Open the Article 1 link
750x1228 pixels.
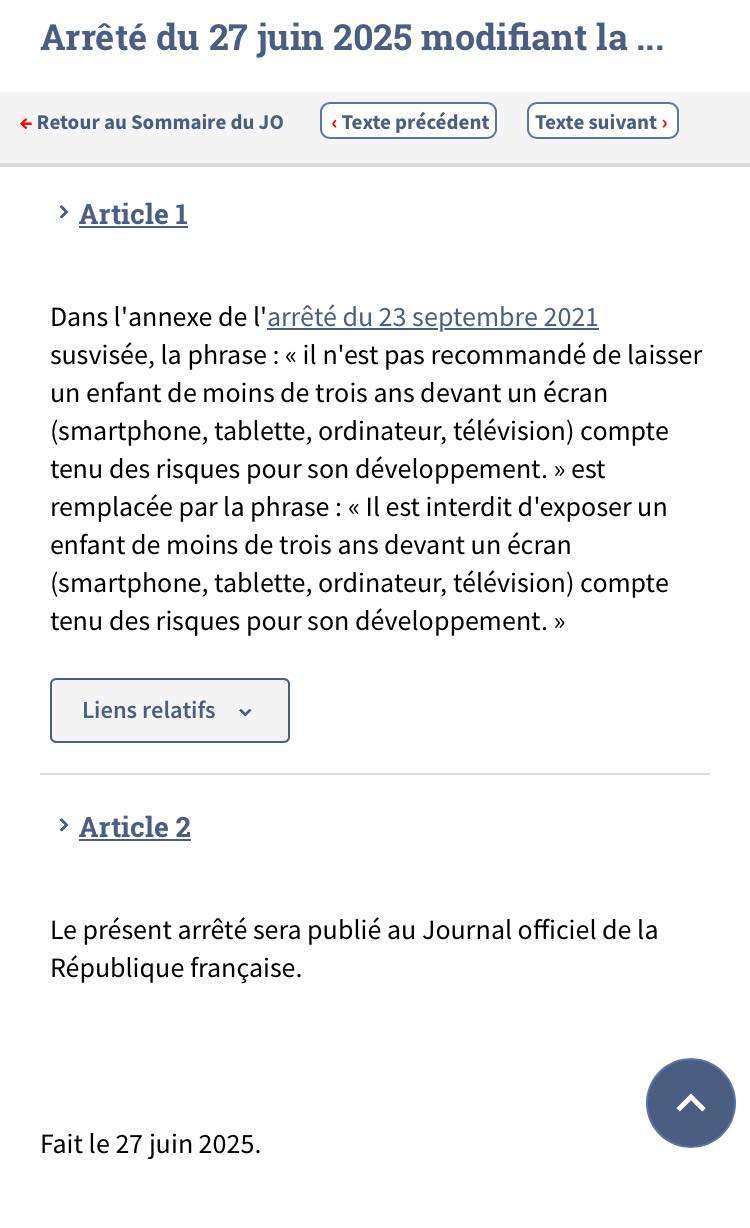pos(133,214)
